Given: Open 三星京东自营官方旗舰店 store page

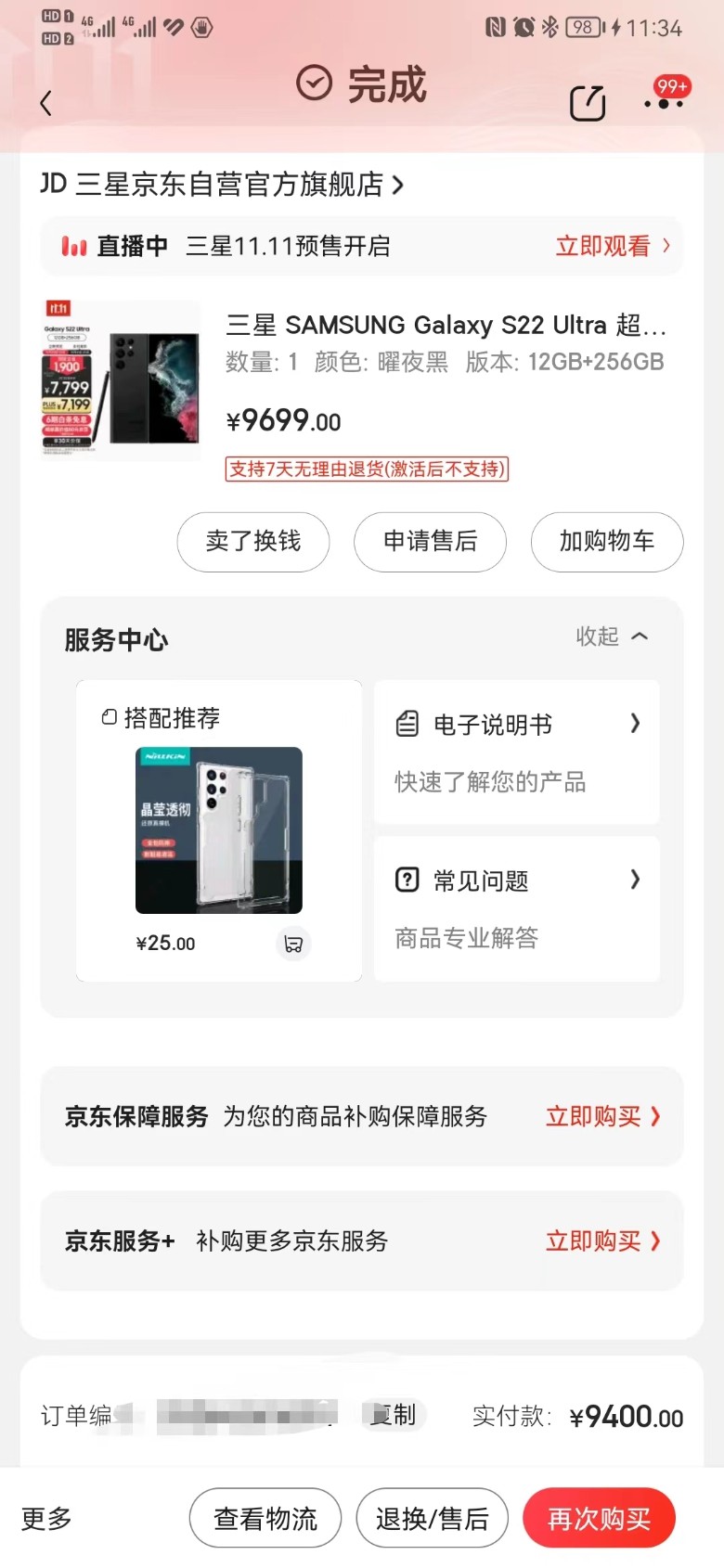Looking at the screenshot, I should [x=223, y=185].
